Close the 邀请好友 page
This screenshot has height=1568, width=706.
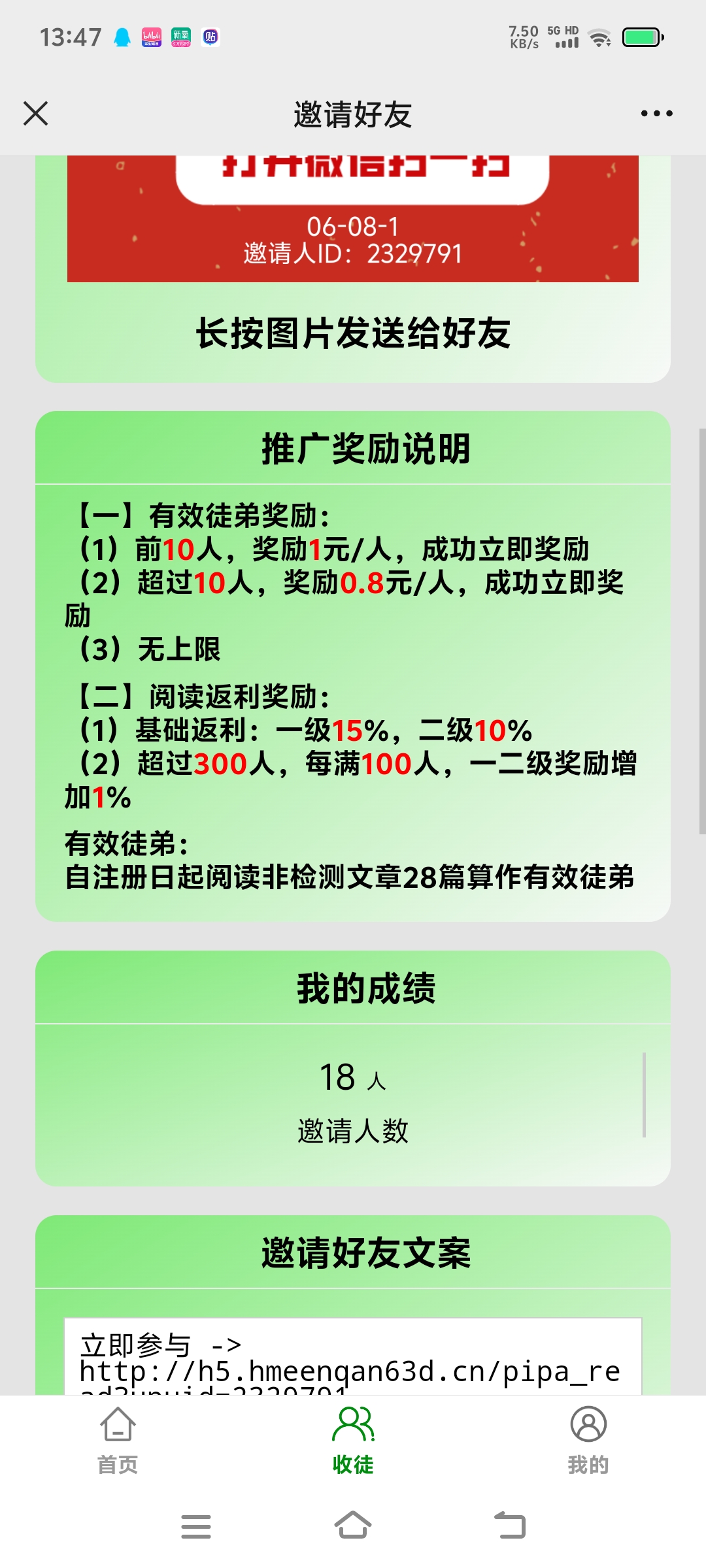coord(35,113)
